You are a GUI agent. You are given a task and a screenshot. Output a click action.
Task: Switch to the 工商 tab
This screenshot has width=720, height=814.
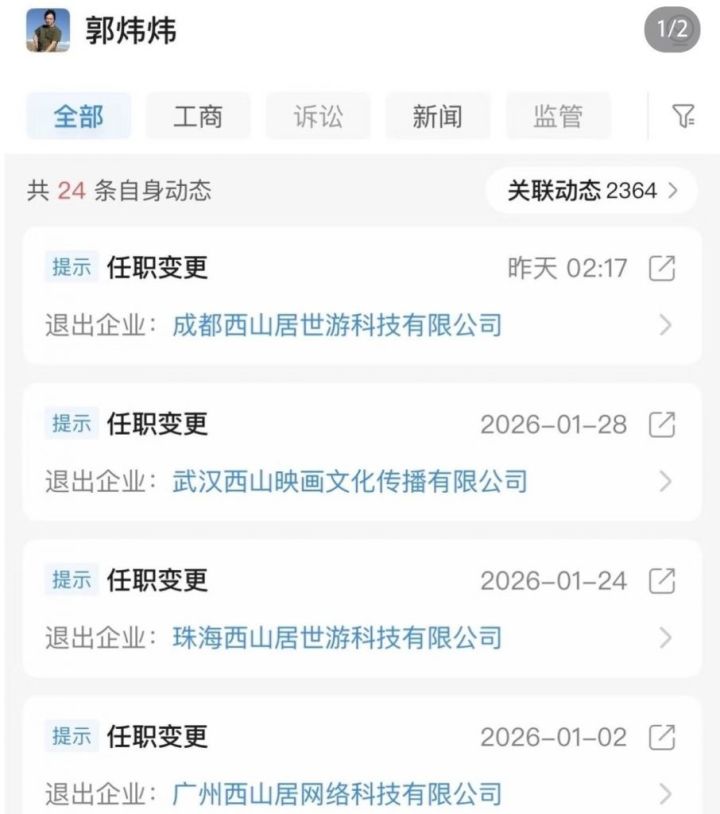pos(198,117)
